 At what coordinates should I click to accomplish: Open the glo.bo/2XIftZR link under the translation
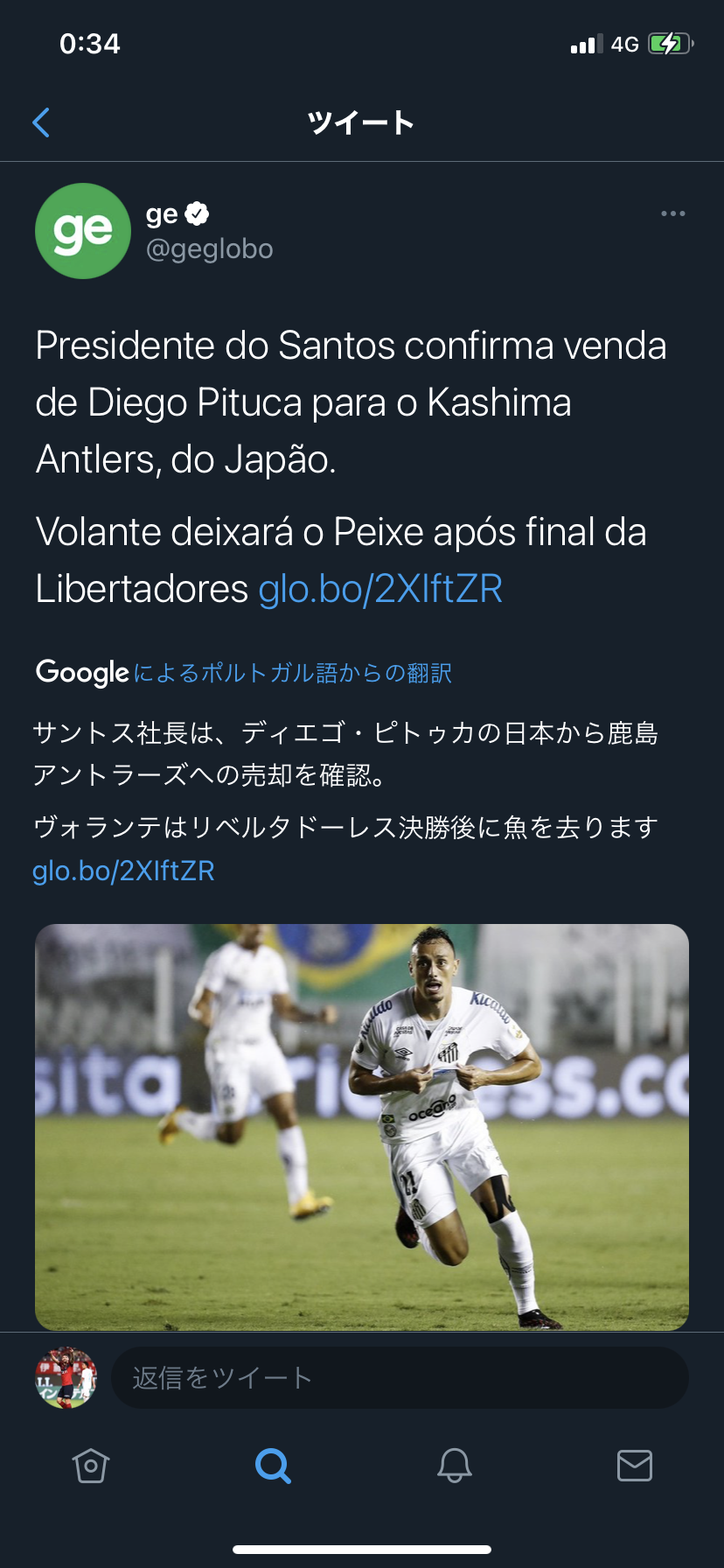pos(123,871)
